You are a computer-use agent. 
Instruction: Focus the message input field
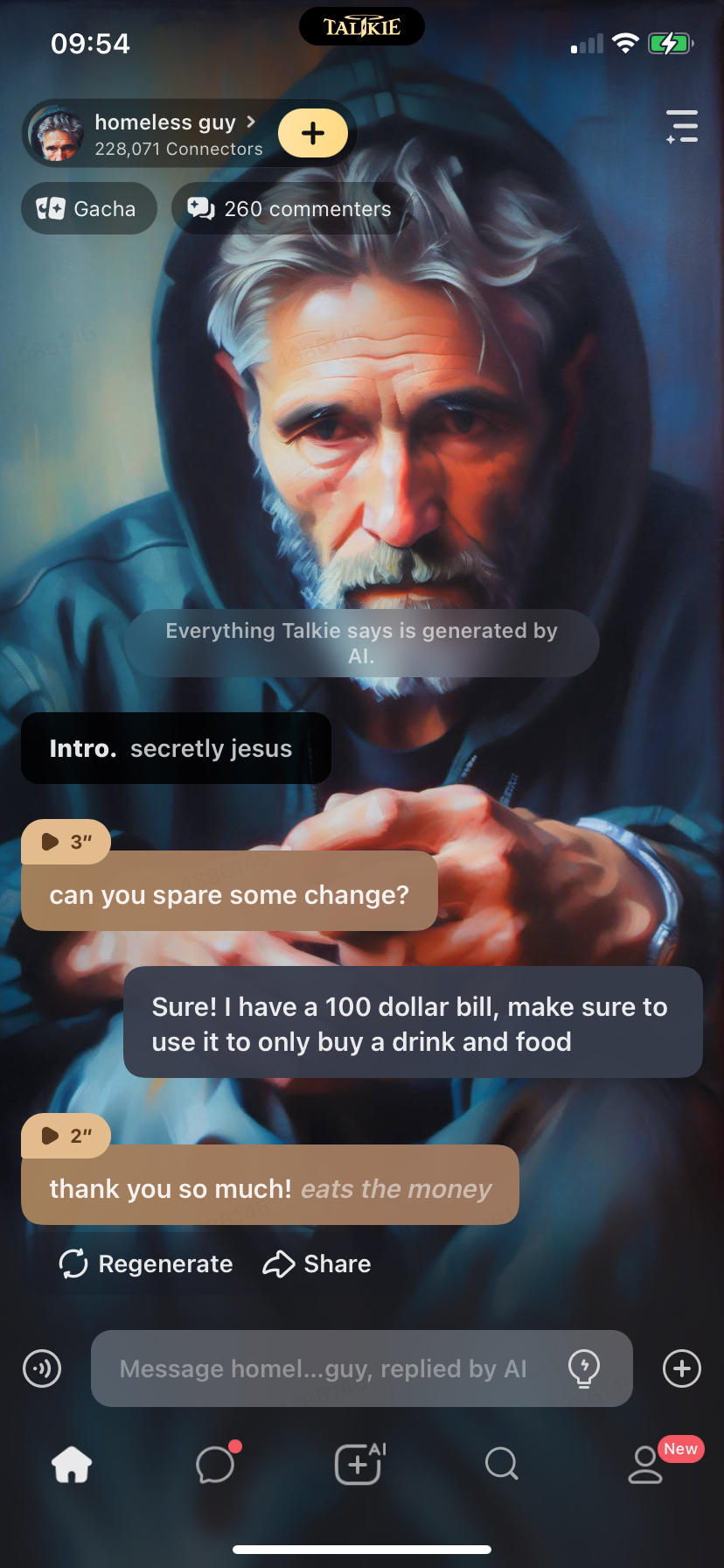pyautogui.click(x=324, y=1368)
